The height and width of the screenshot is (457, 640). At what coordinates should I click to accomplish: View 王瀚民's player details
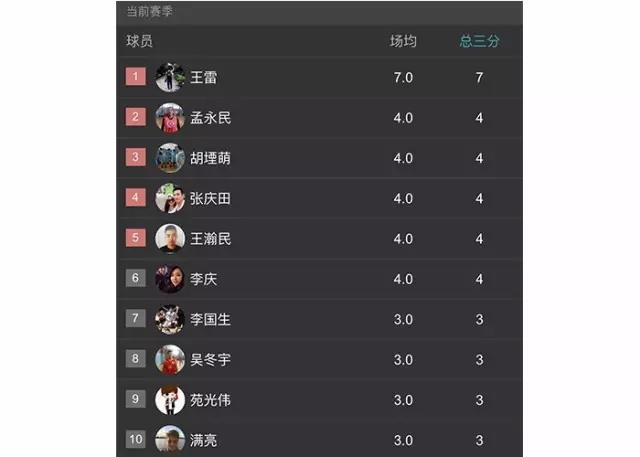coord(210,239)
